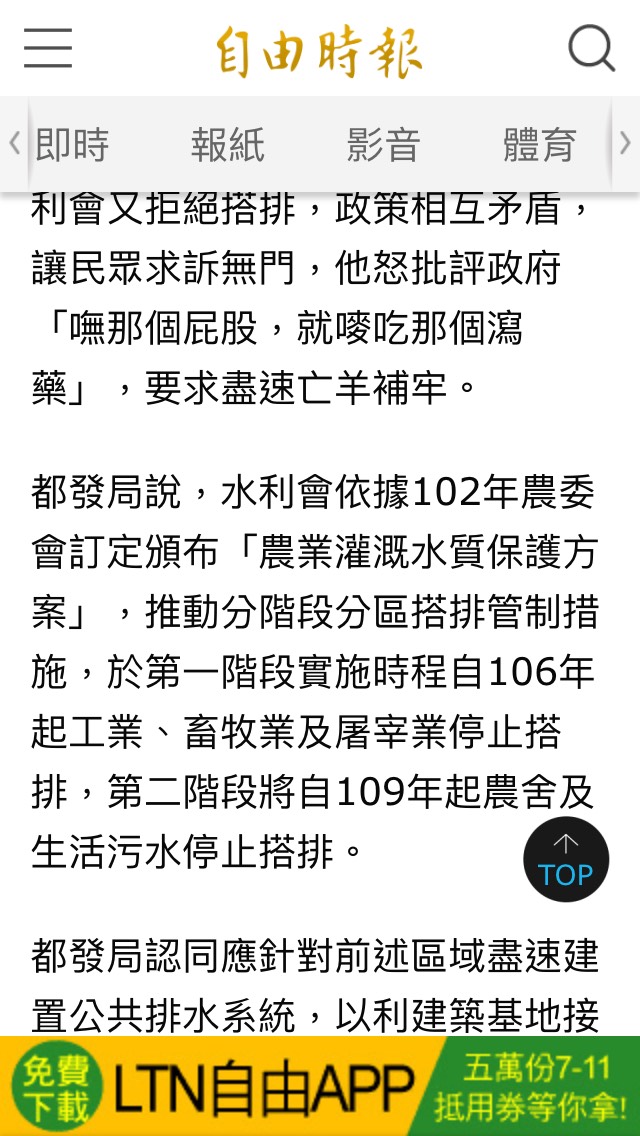Open the search magnifier icon
This screenshot has height=1136, width=640.
coord(591,49)
